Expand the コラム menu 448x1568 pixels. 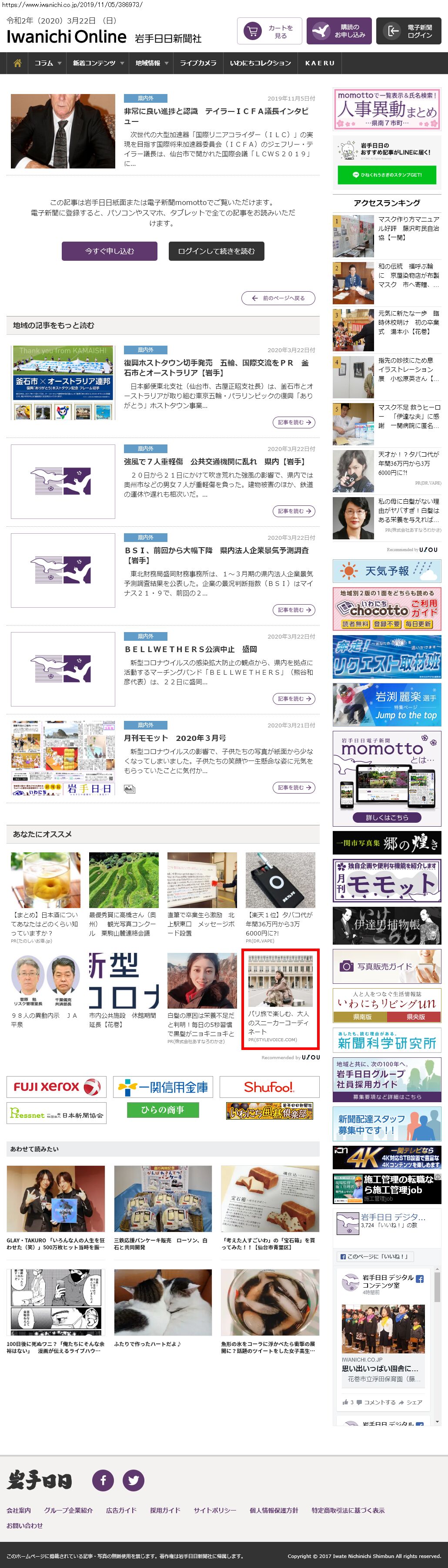point(47,63)
